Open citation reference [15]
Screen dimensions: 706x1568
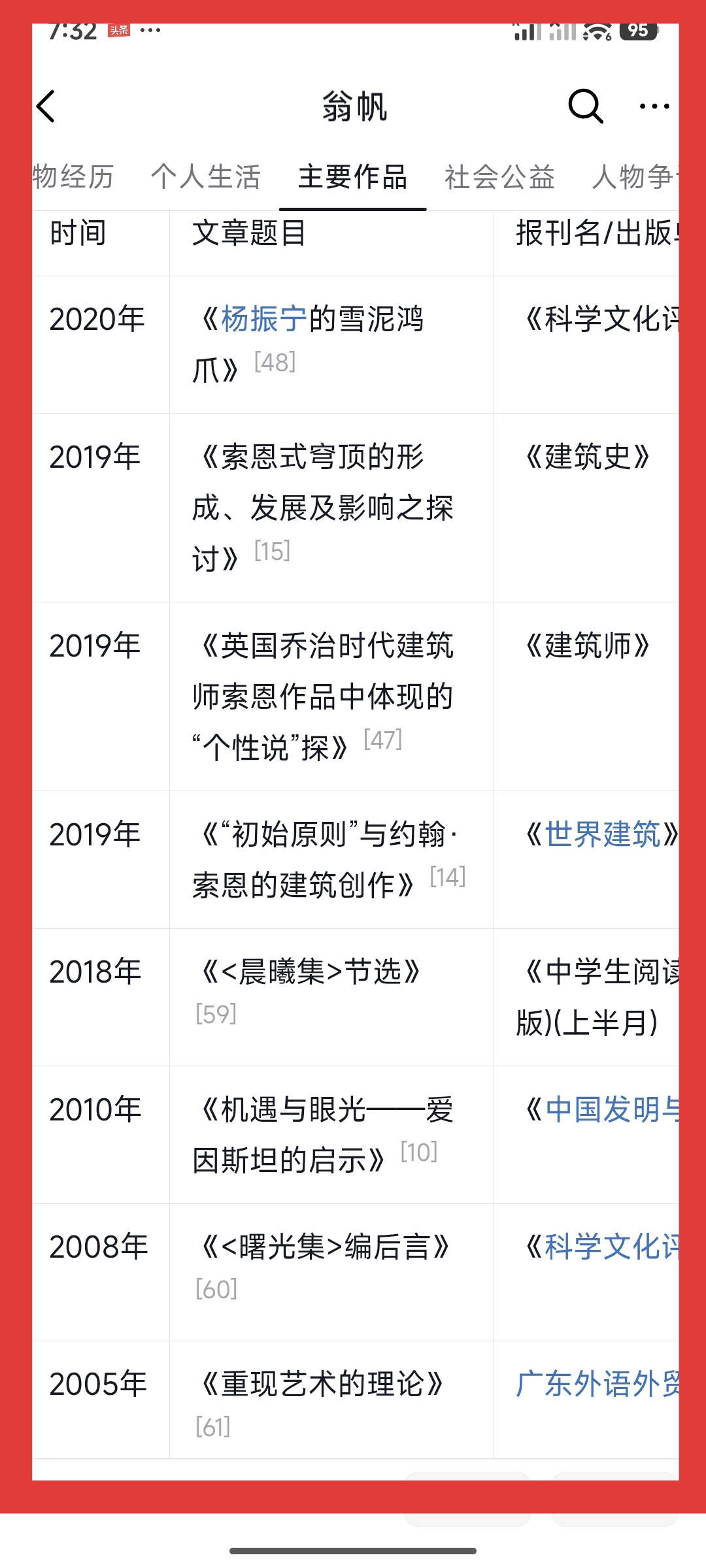click(x=273, y=551)
